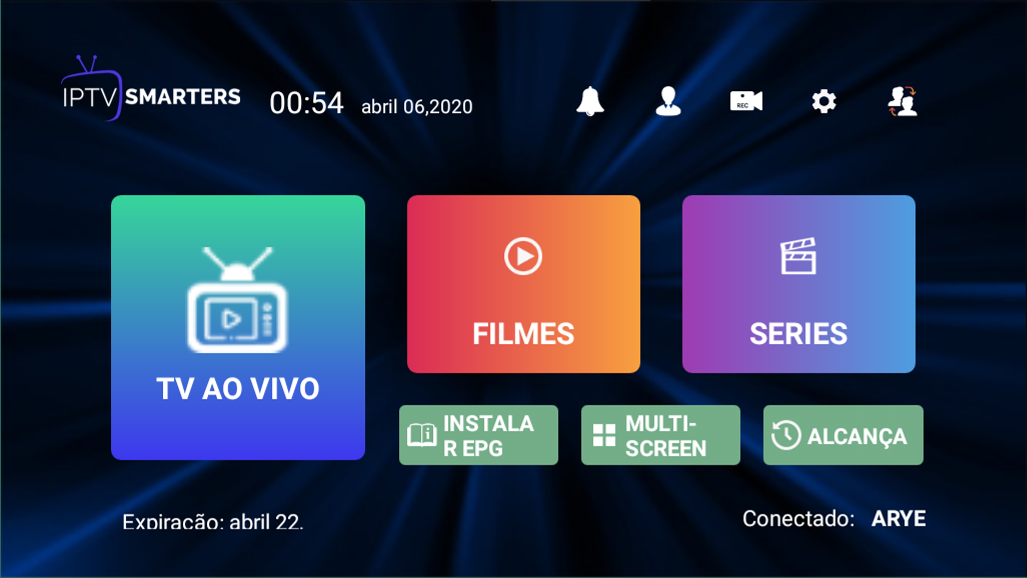Open the TV AO VIVO tile
This screenshot has width=1027, height=578.
click(238, 327)
